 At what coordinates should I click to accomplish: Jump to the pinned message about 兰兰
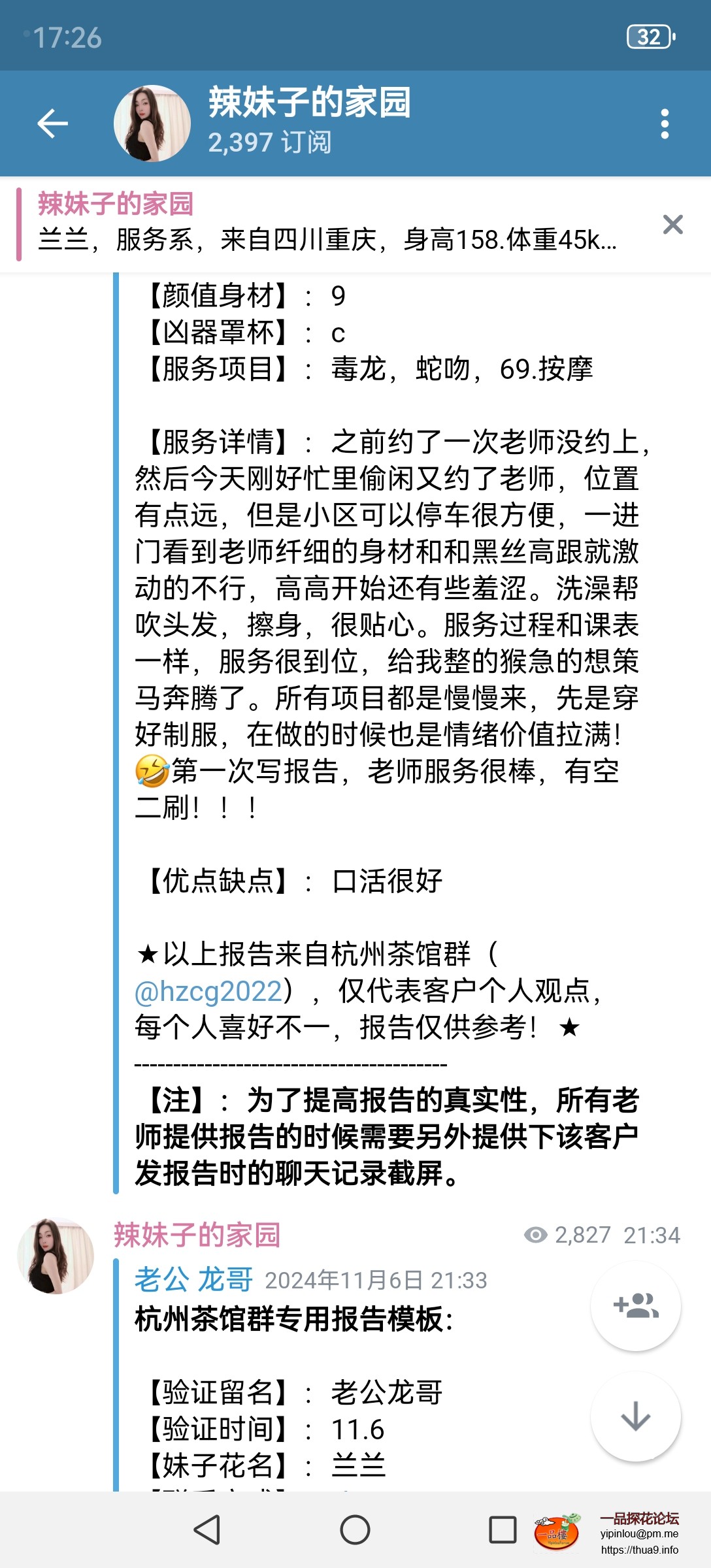tap(327, 225)
